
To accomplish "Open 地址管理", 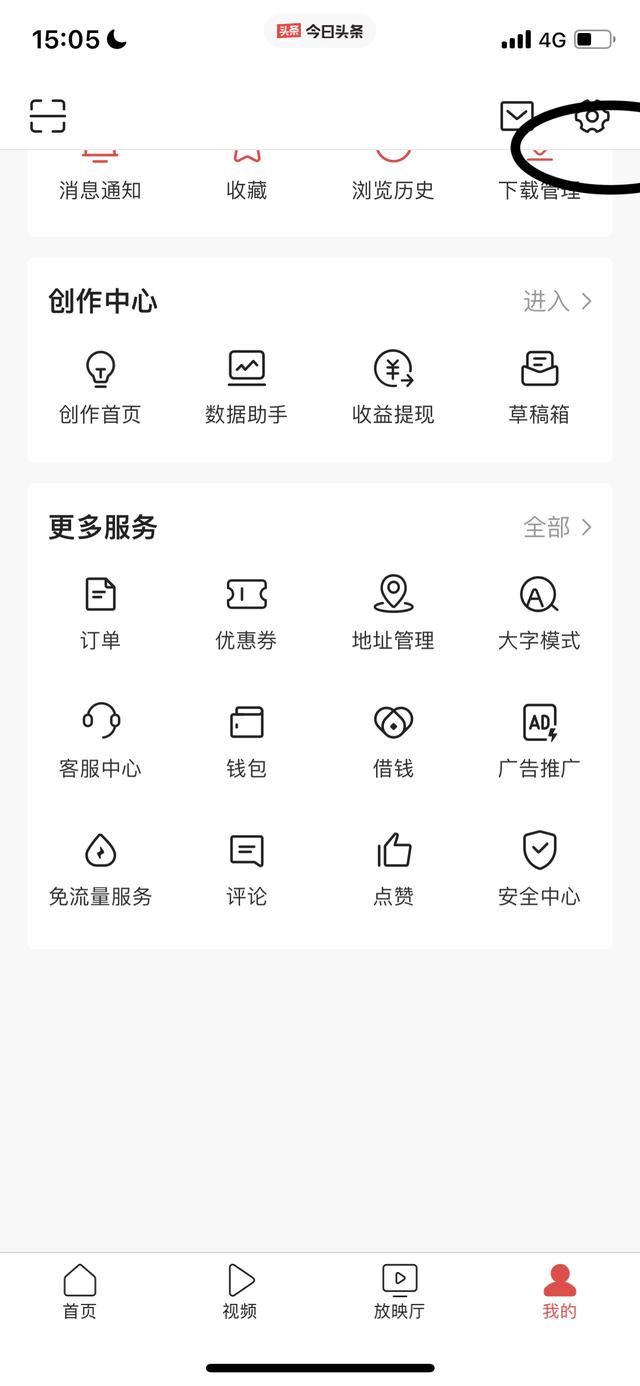I will [393, 613].
